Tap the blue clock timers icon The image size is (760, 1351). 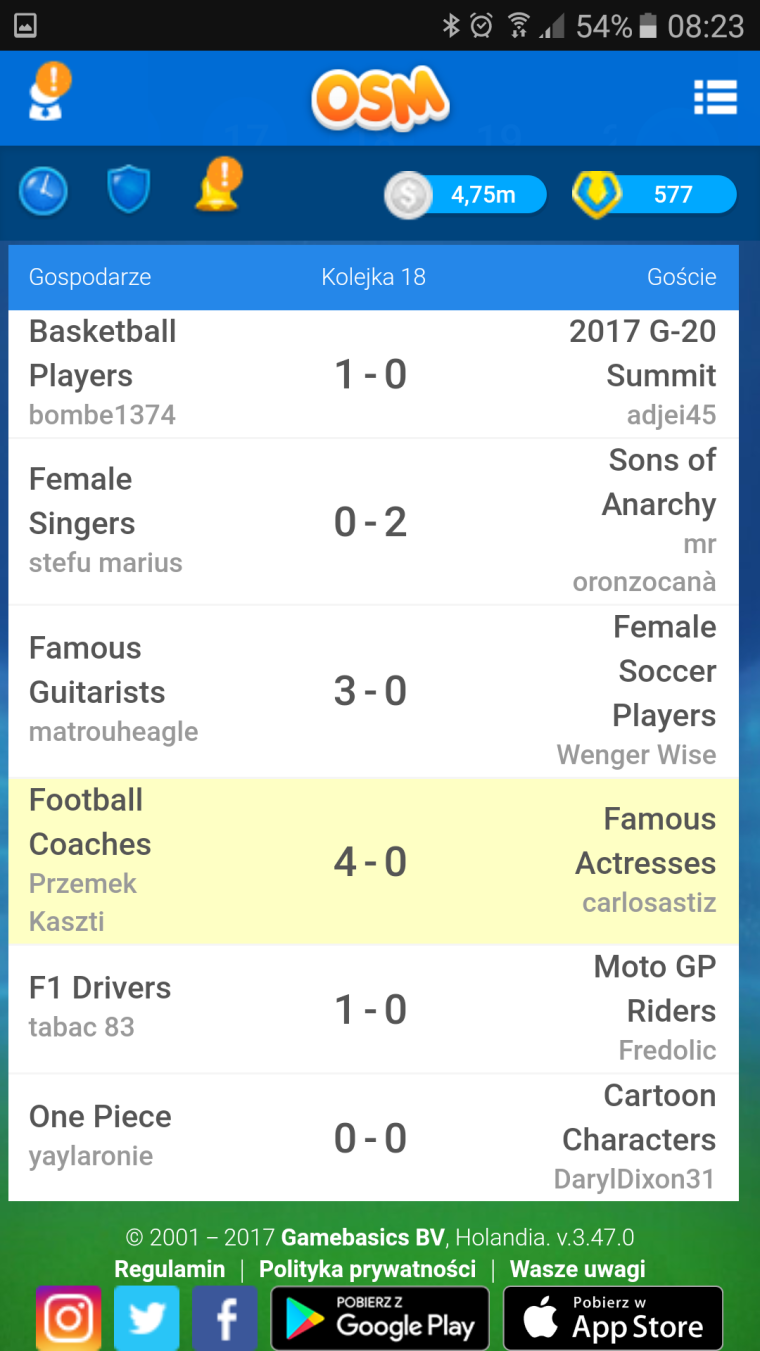point(43,191)
